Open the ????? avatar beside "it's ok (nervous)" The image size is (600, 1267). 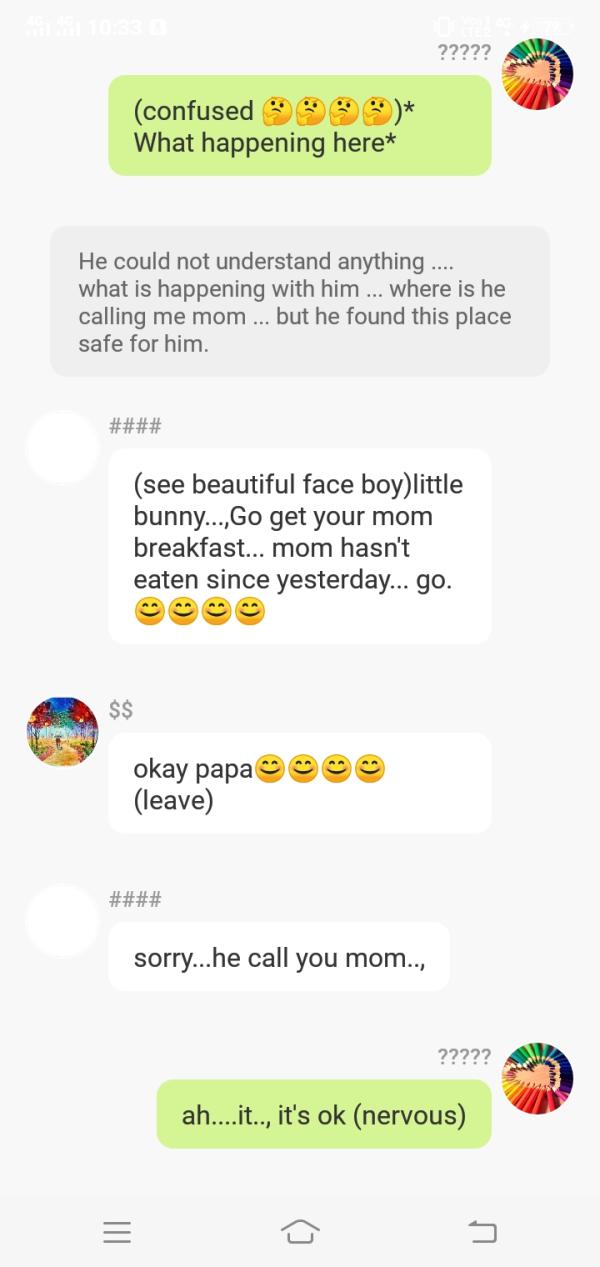point(537,1079)
